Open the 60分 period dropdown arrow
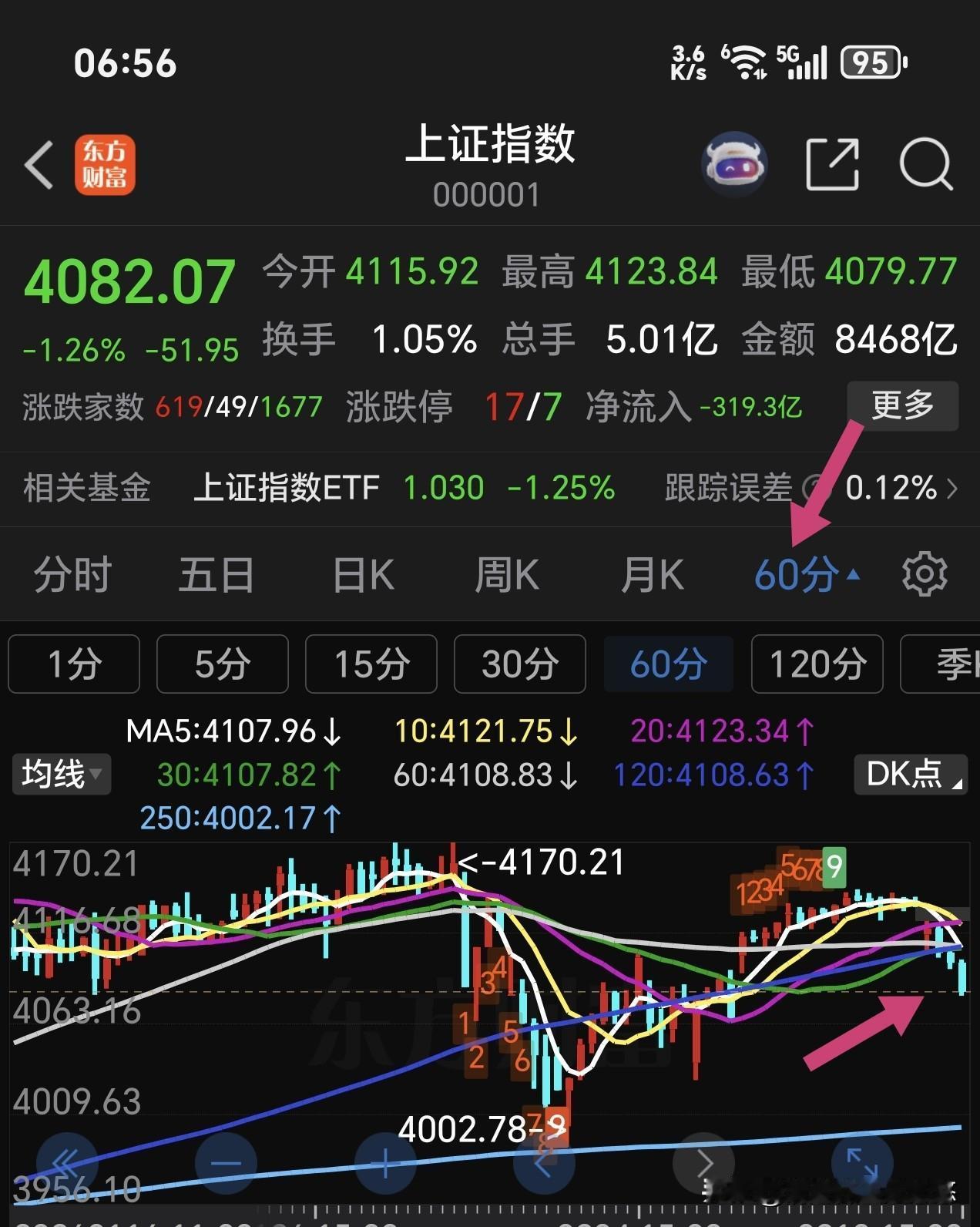This screenshot has height=1227, width=980. pos(855,573)
